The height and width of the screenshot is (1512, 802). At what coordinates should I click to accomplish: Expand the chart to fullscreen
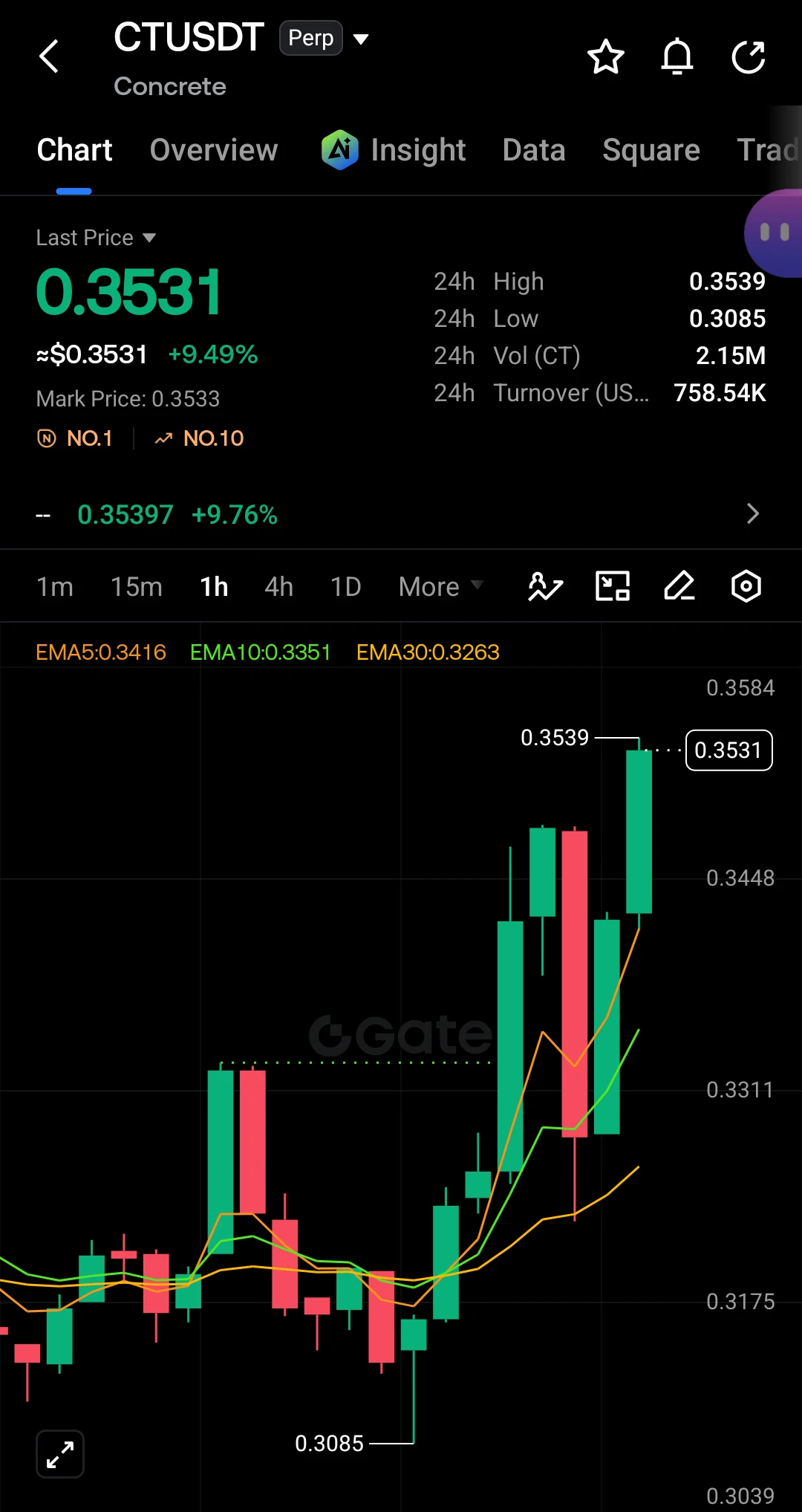60,1454
